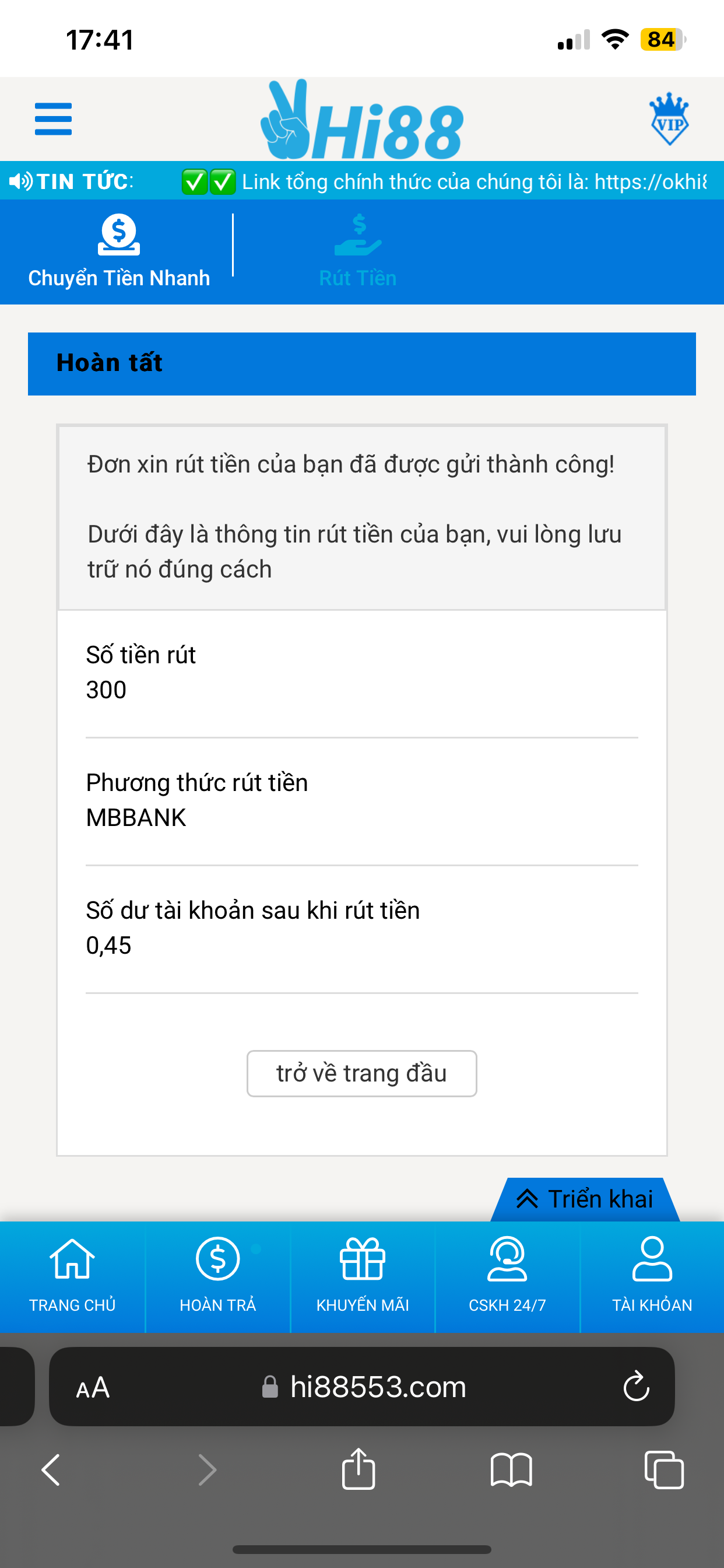The height and width of the screenshot is (1568, 724).
Task: Go to Trang Chủ
Action: [72, 1276]
